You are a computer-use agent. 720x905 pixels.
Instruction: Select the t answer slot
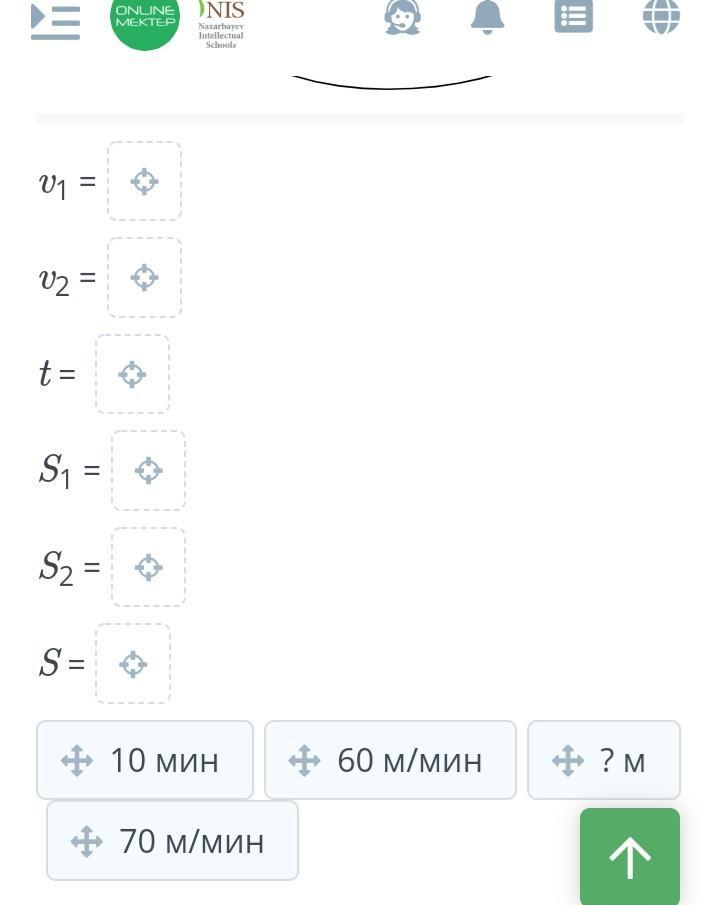(132, 374)
